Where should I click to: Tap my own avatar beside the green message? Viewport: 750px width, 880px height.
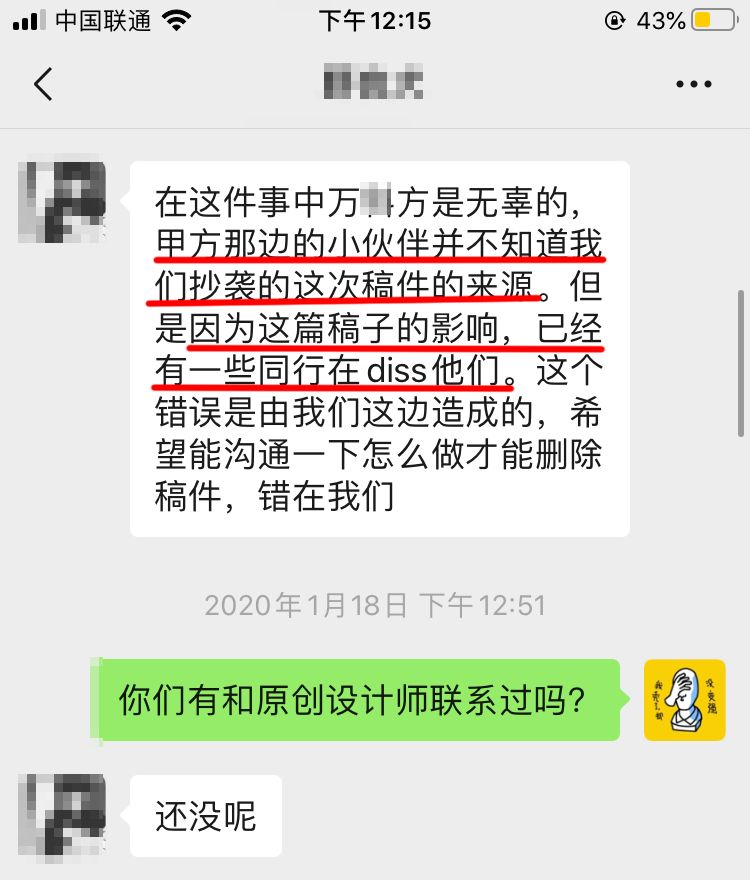(684, 700)
